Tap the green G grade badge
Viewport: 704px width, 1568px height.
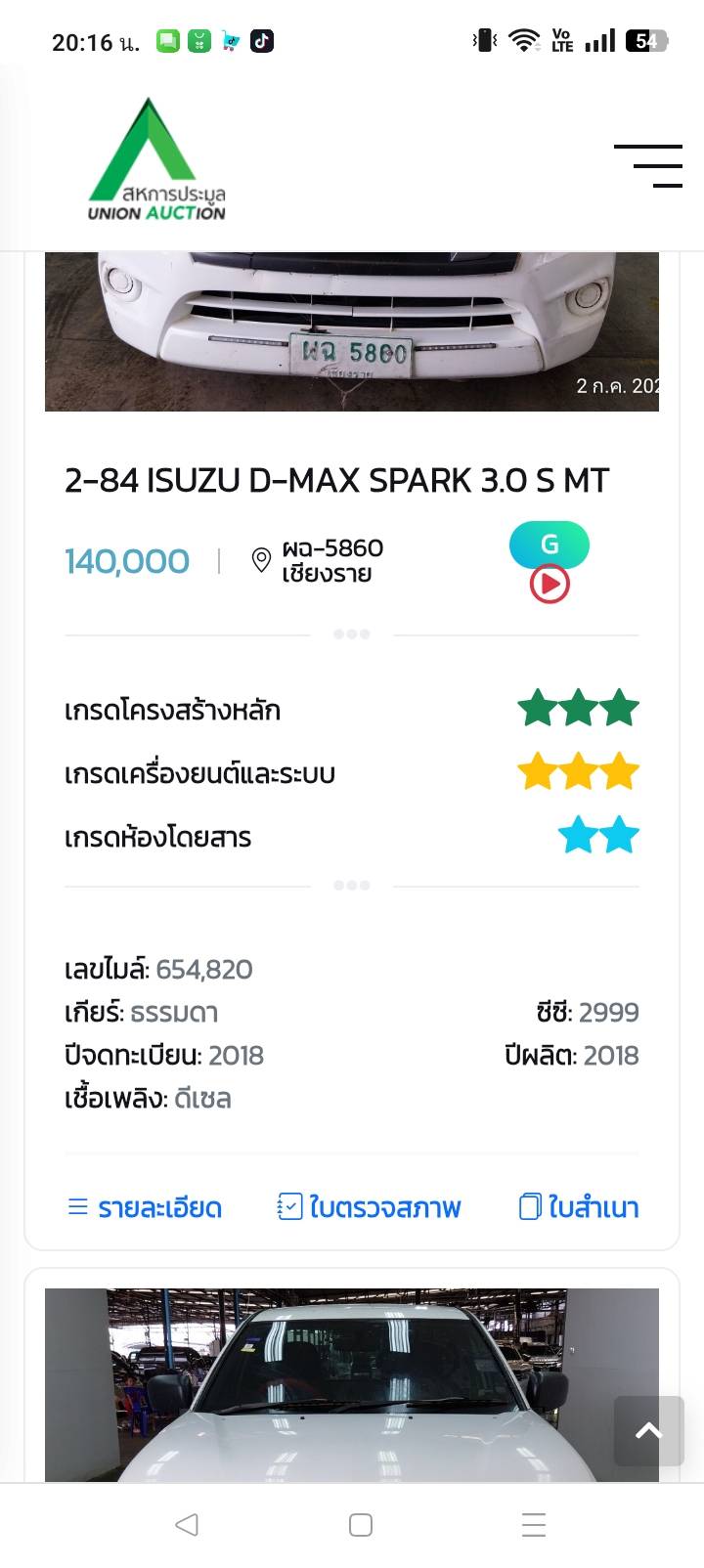point(549,544)
